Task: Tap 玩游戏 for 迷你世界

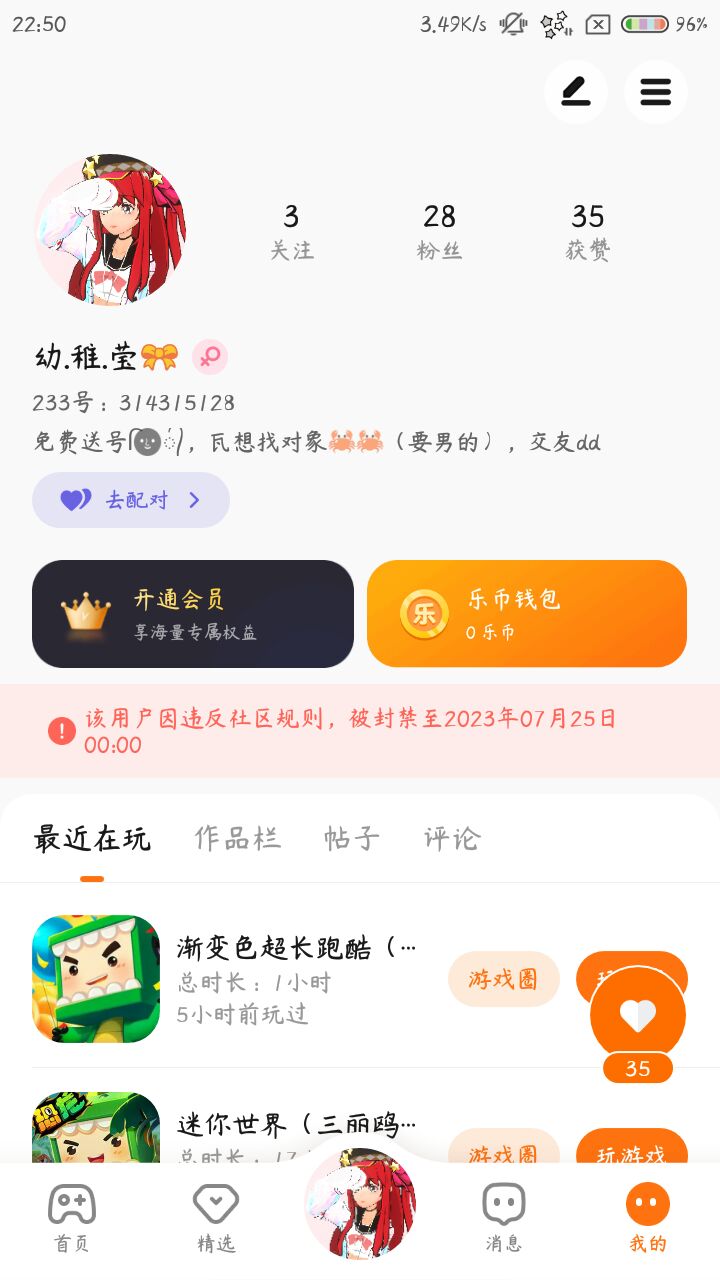Action: coord(631,1150)
